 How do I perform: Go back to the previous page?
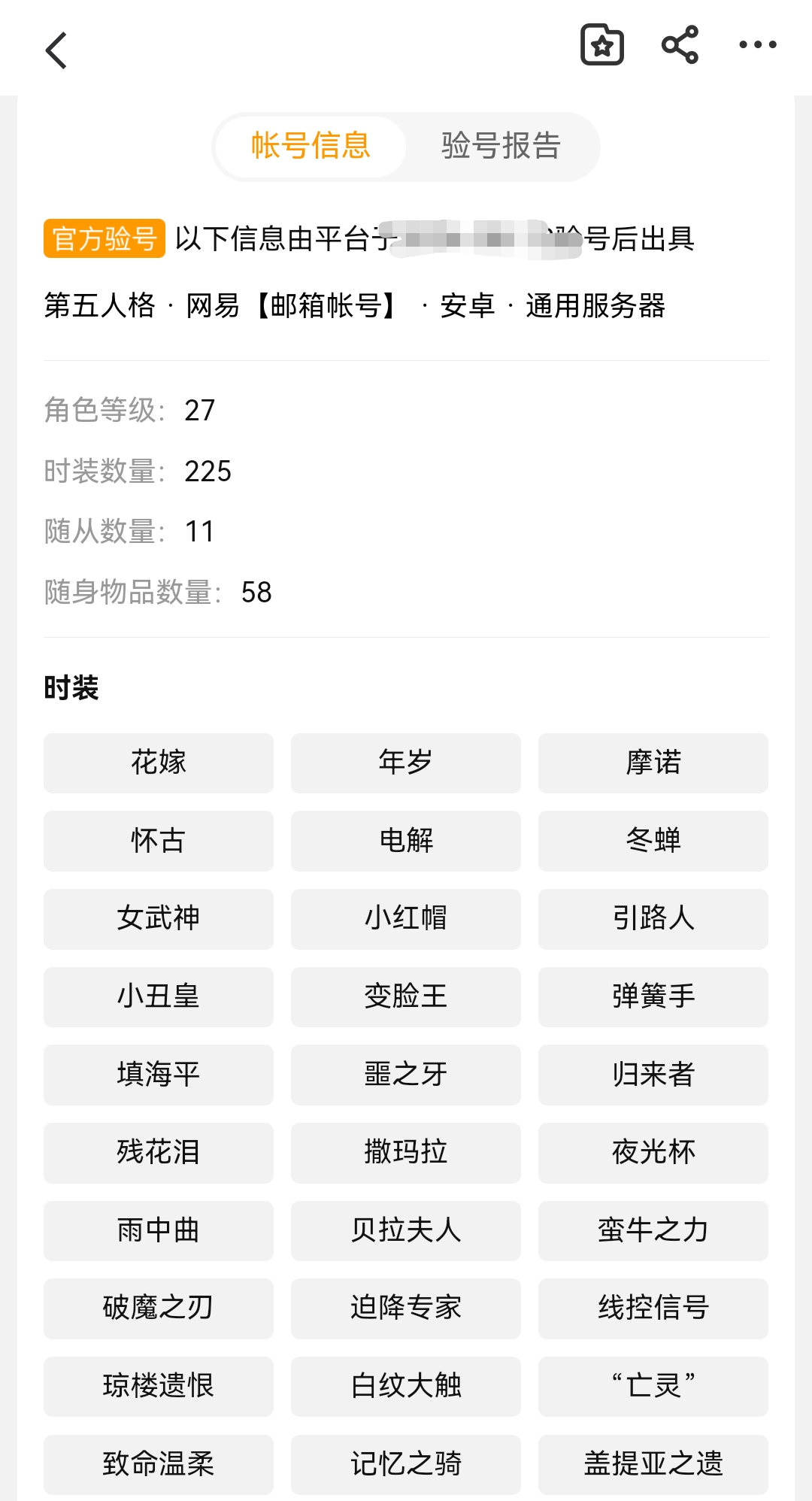[57, 50]
